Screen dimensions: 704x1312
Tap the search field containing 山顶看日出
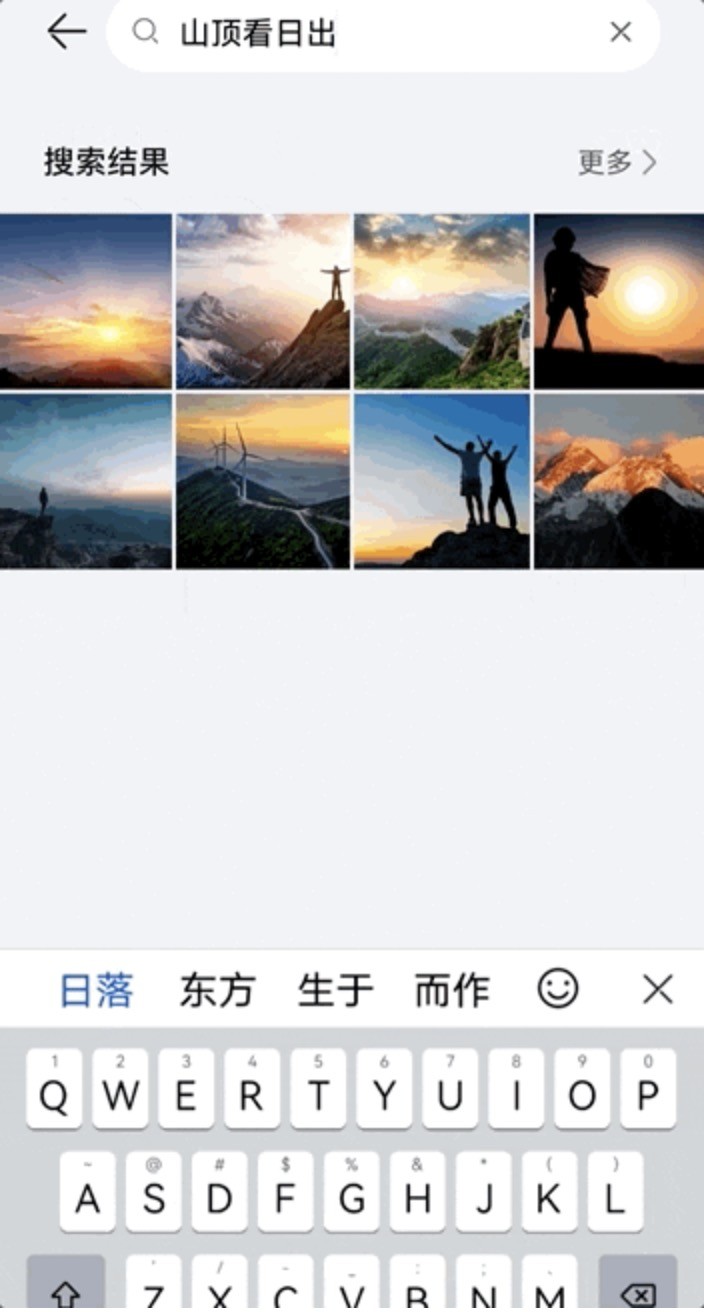tap(380, 33)
